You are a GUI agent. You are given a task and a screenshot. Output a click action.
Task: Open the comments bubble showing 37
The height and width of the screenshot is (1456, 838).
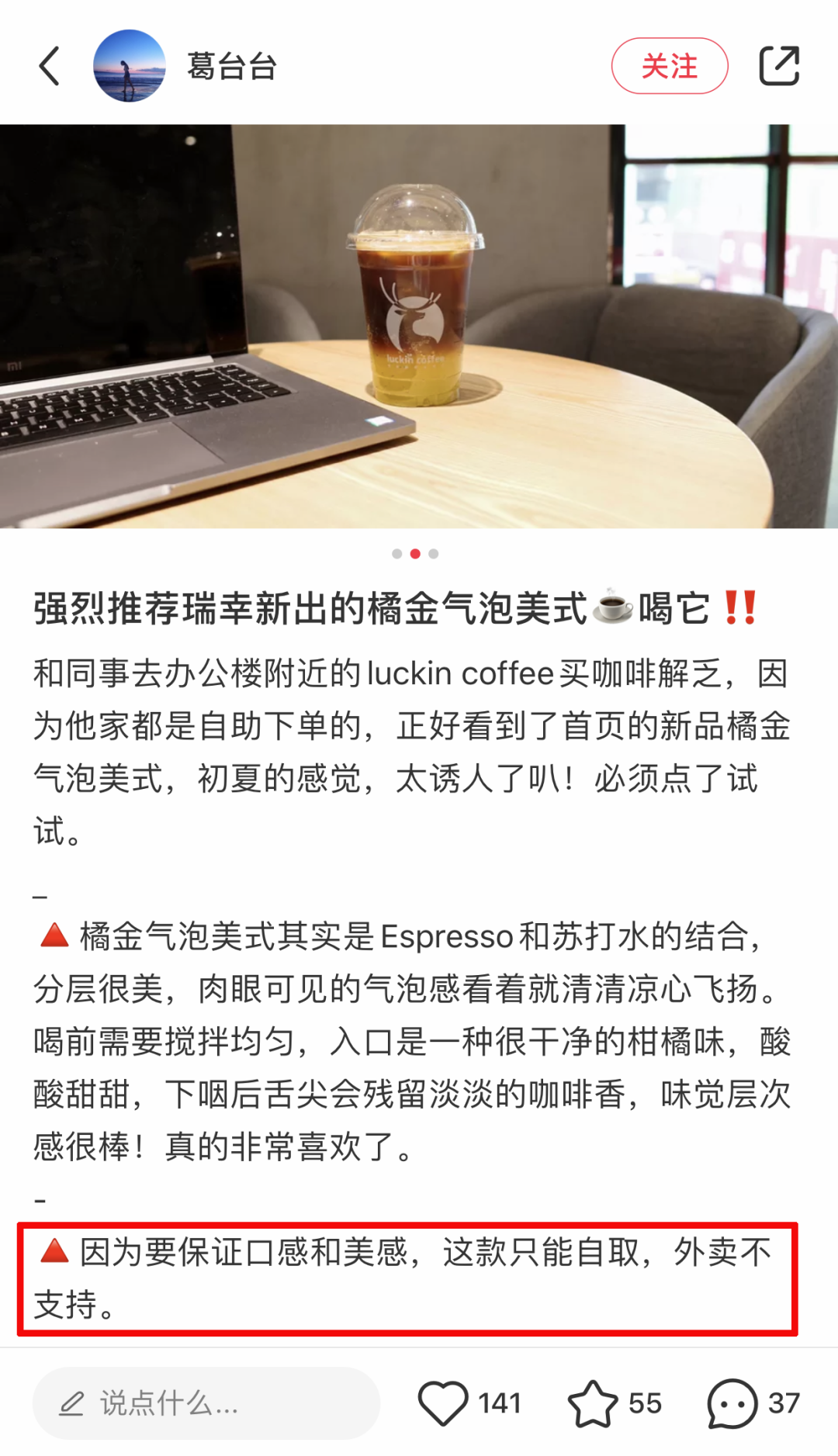pyautogui.click(x=732, y=1402)
